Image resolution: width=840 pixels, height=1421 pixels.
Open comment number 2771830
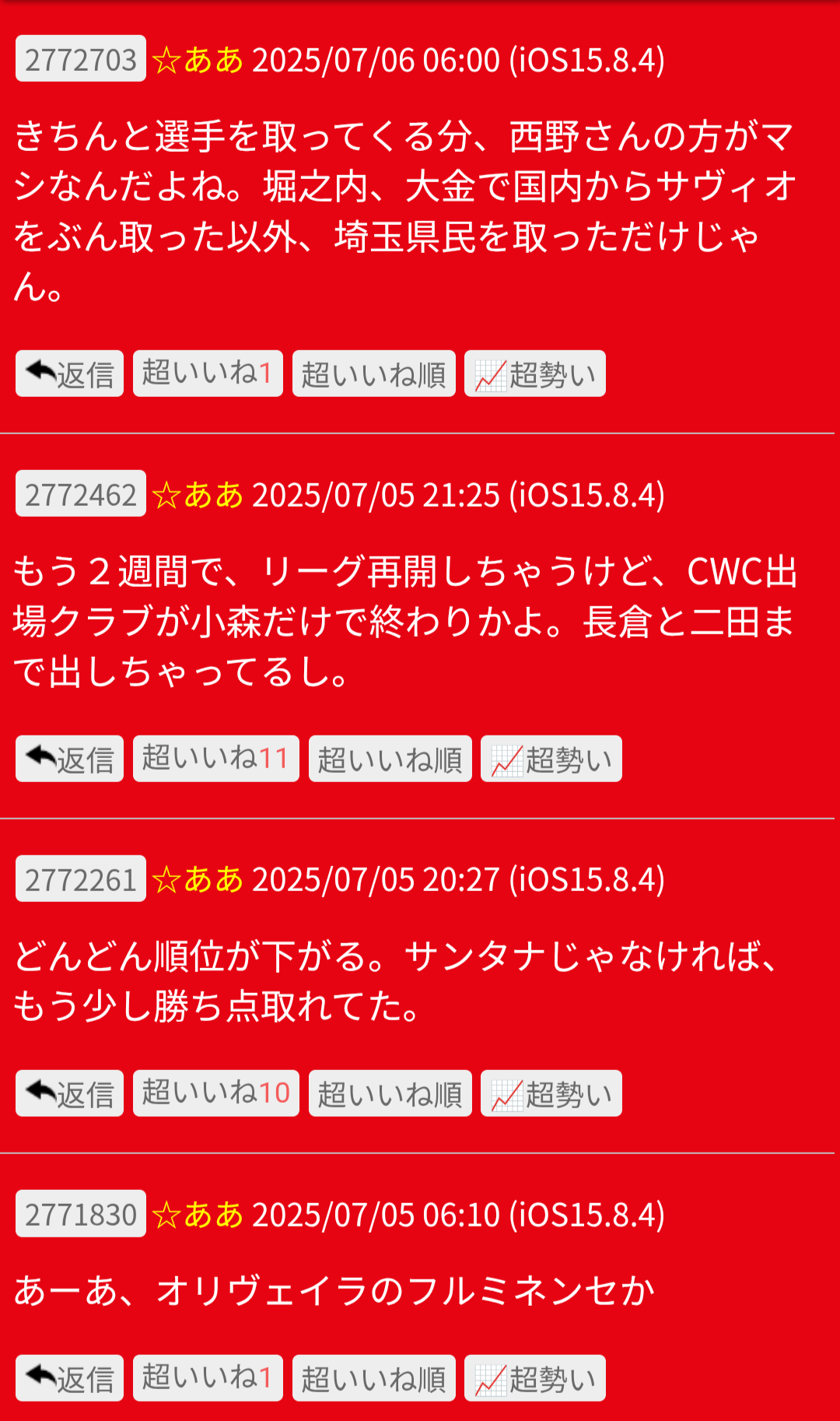point(80,1214)
